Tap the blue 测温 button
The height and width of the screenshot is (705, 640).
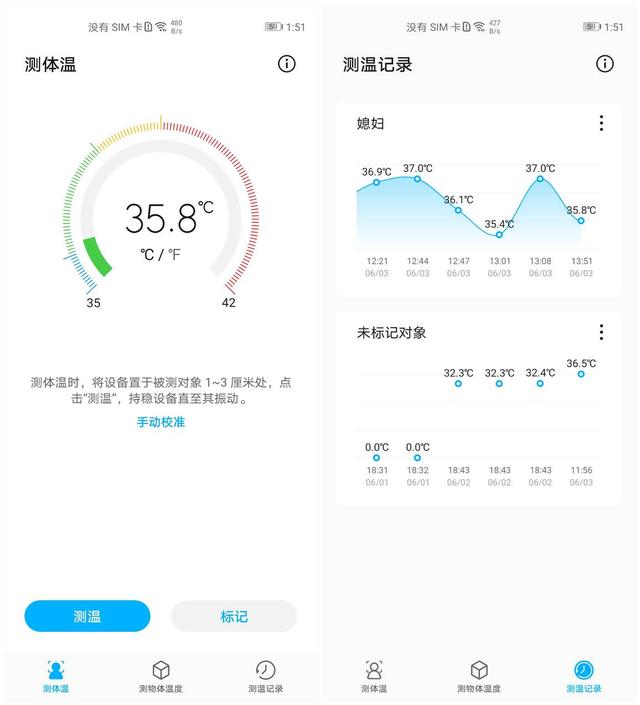point(87,616)
